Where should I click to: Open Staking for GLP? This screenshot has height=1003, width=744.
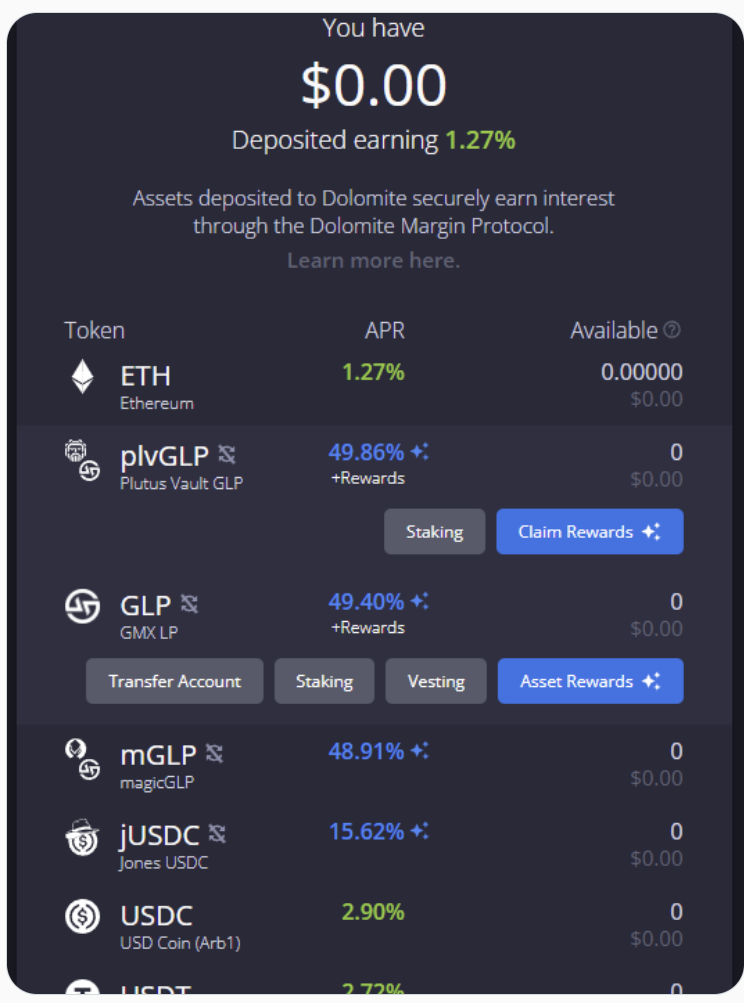coord(324,682)
